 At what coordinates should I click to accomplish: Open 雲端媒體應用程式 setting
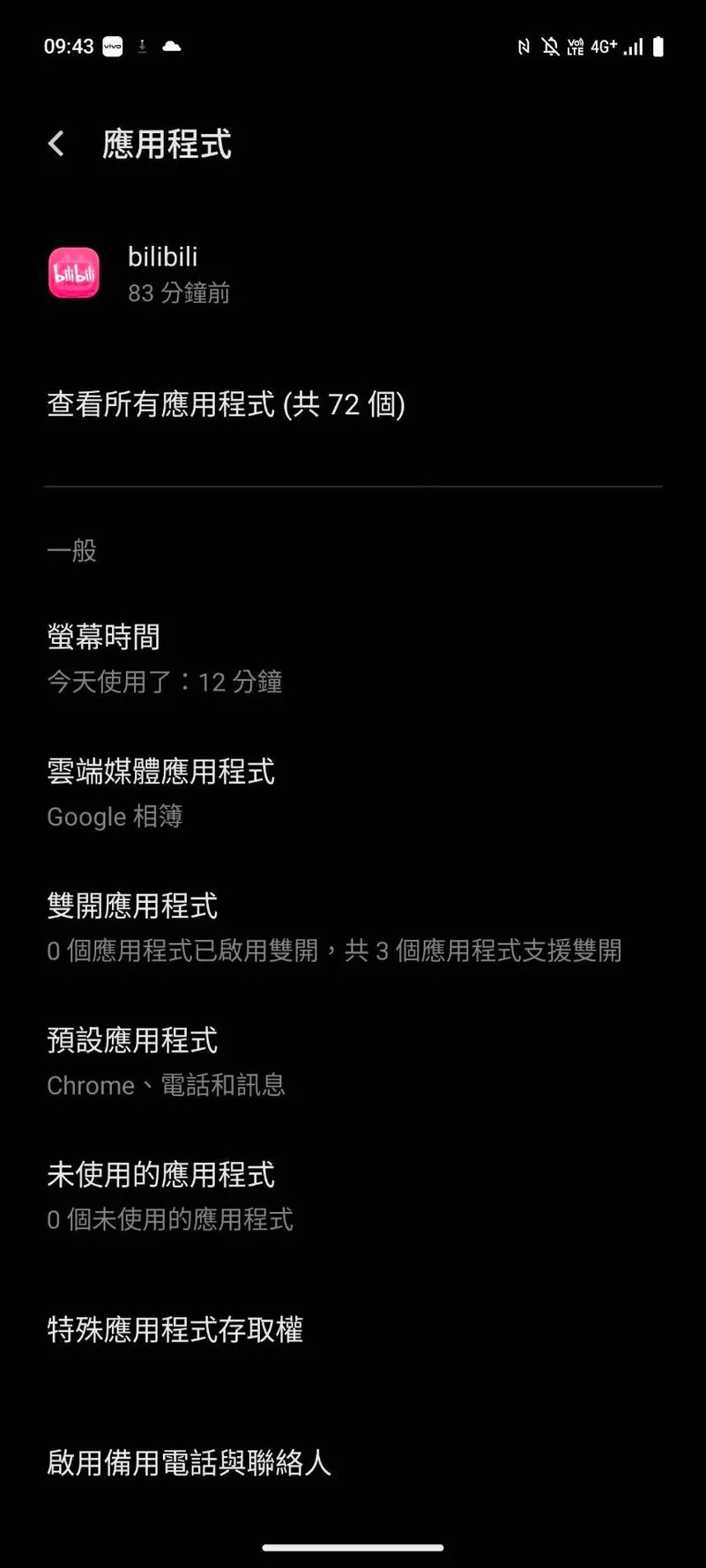pos(161,793)
